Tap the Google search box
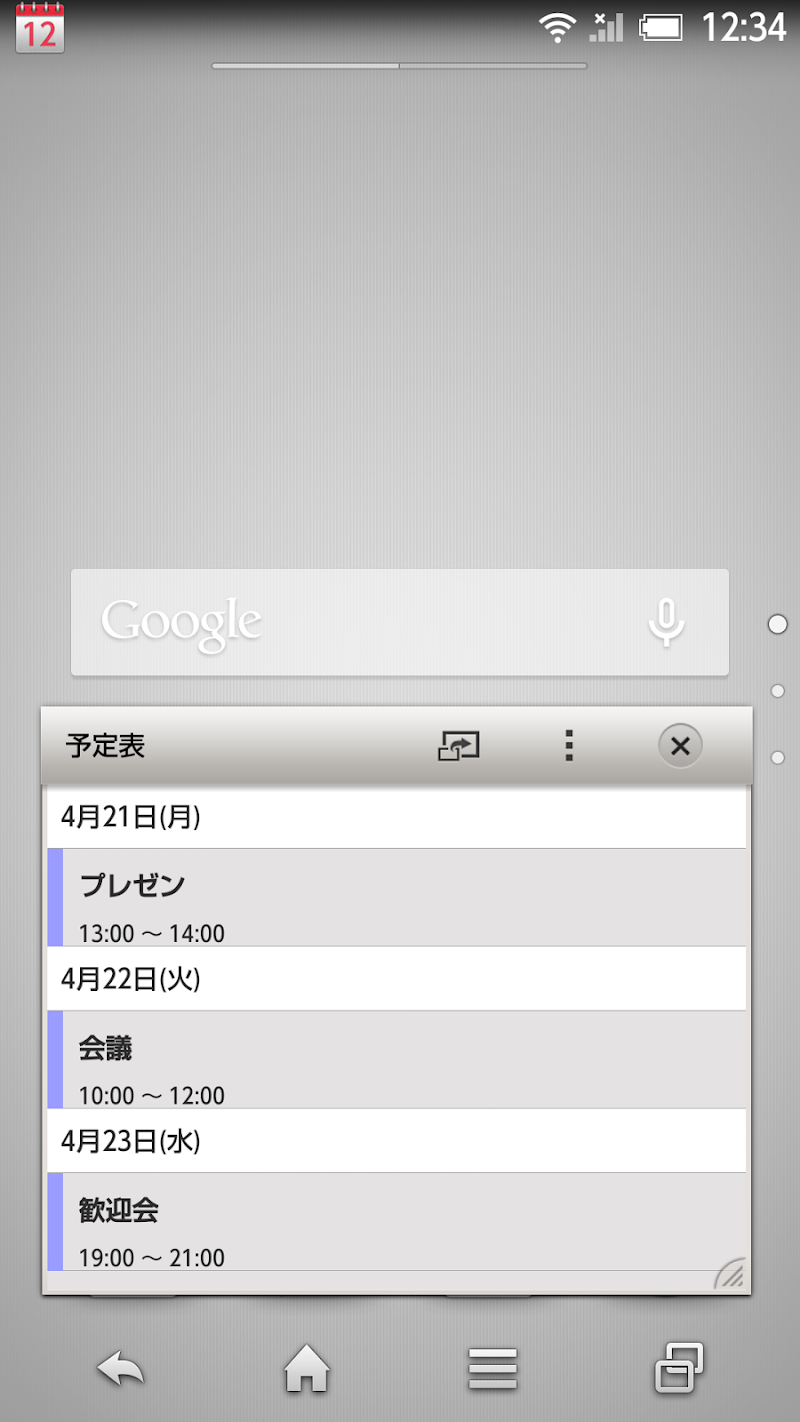Image resolution: width=800 pixels, height=1422 pixels. (x=360, y=622)
